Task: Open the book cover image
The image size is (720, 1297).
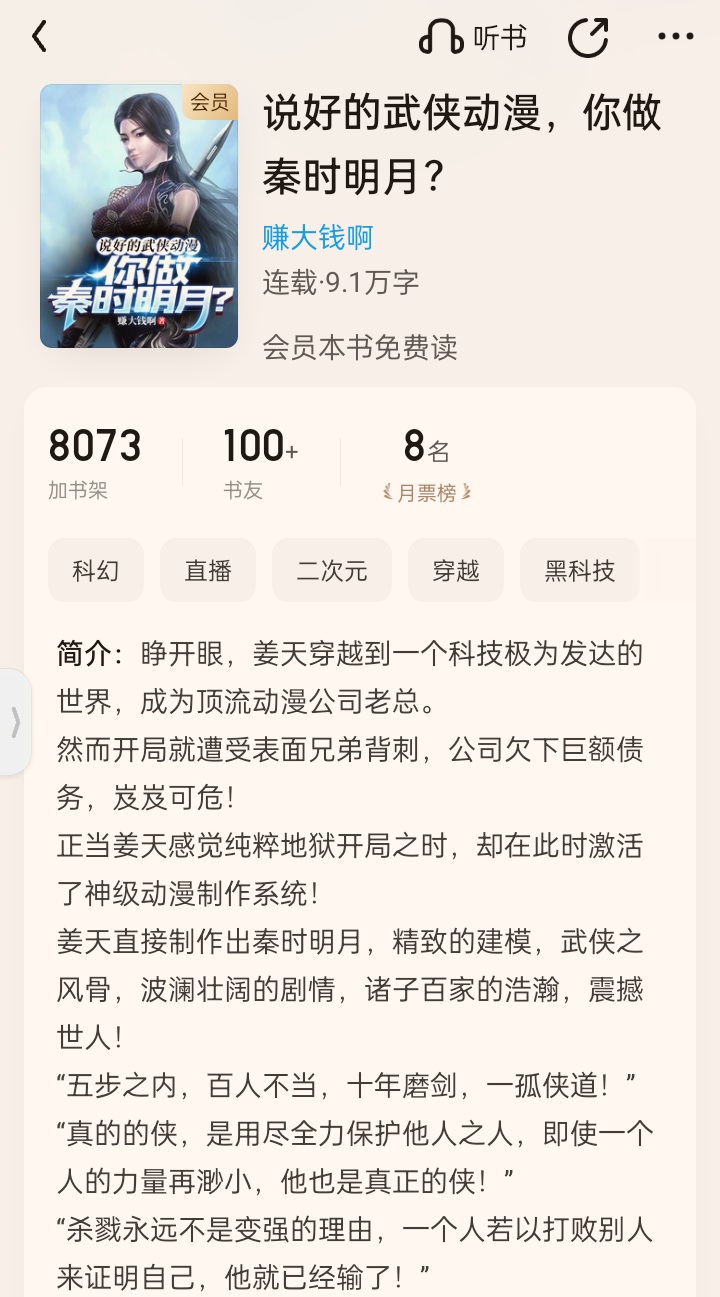Action: (139, 216)
